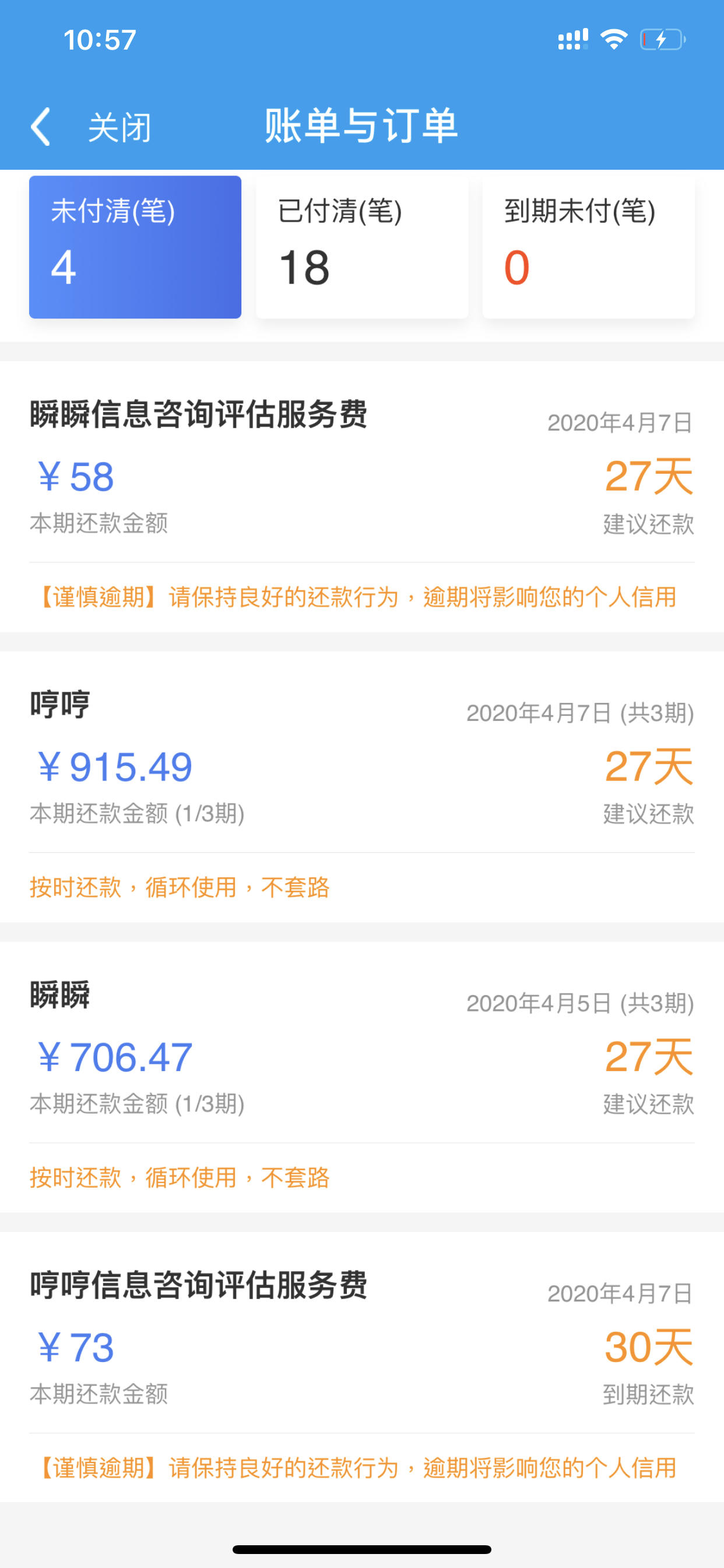
Task: Select the 未付清(笔) tab
Action: coord(135,247)
